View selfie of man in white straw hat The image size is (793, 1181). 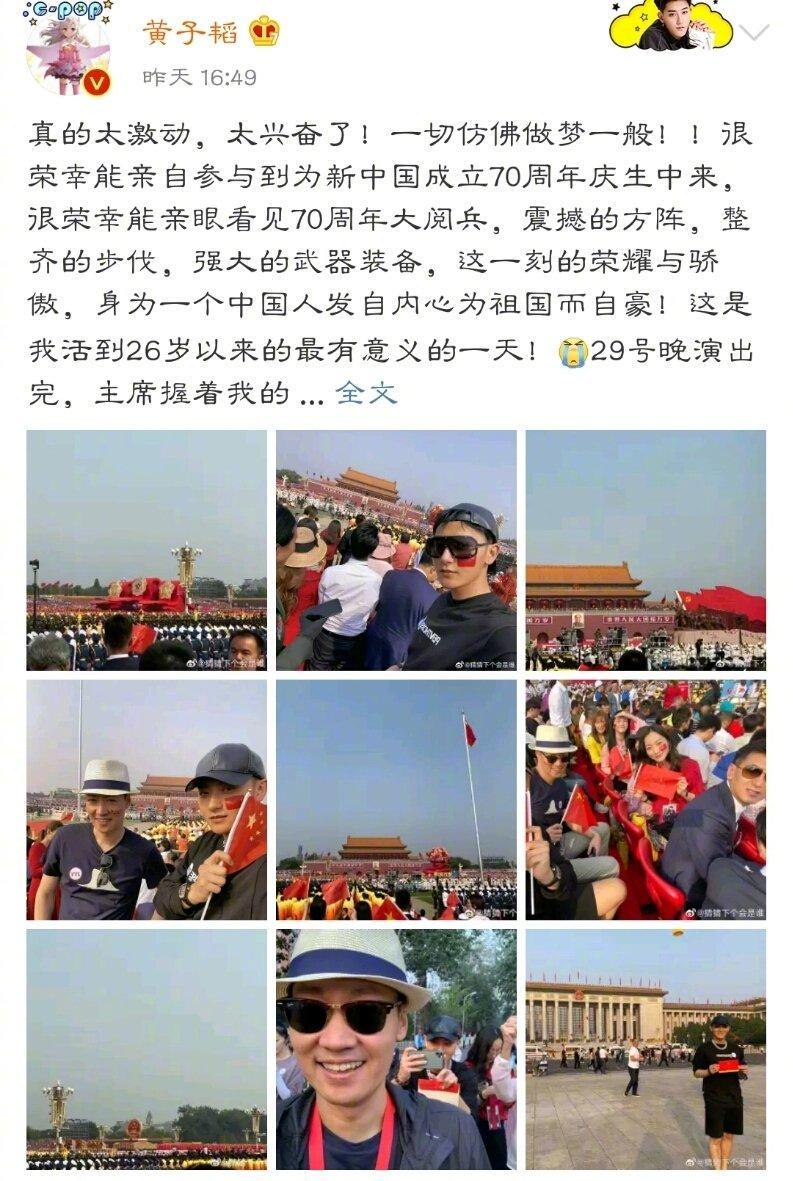click(x=396, y=1049)
